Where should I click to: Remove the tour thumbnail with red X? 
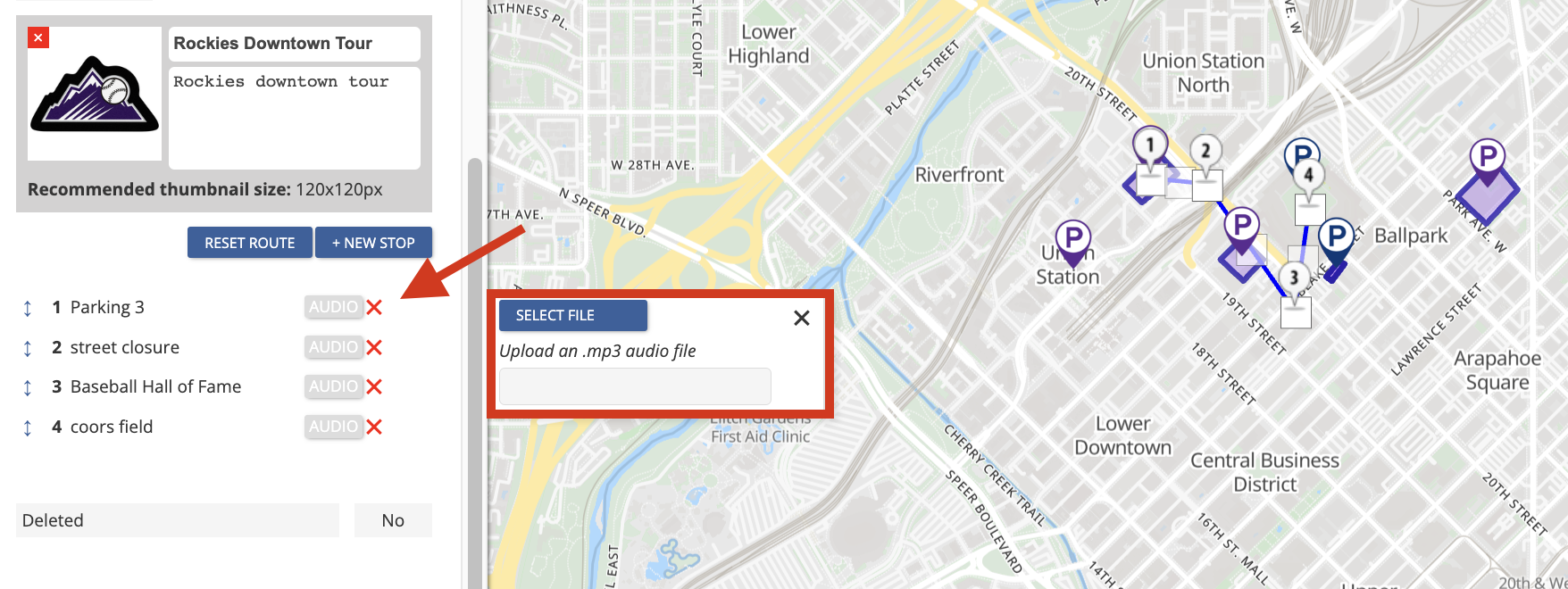38,37
